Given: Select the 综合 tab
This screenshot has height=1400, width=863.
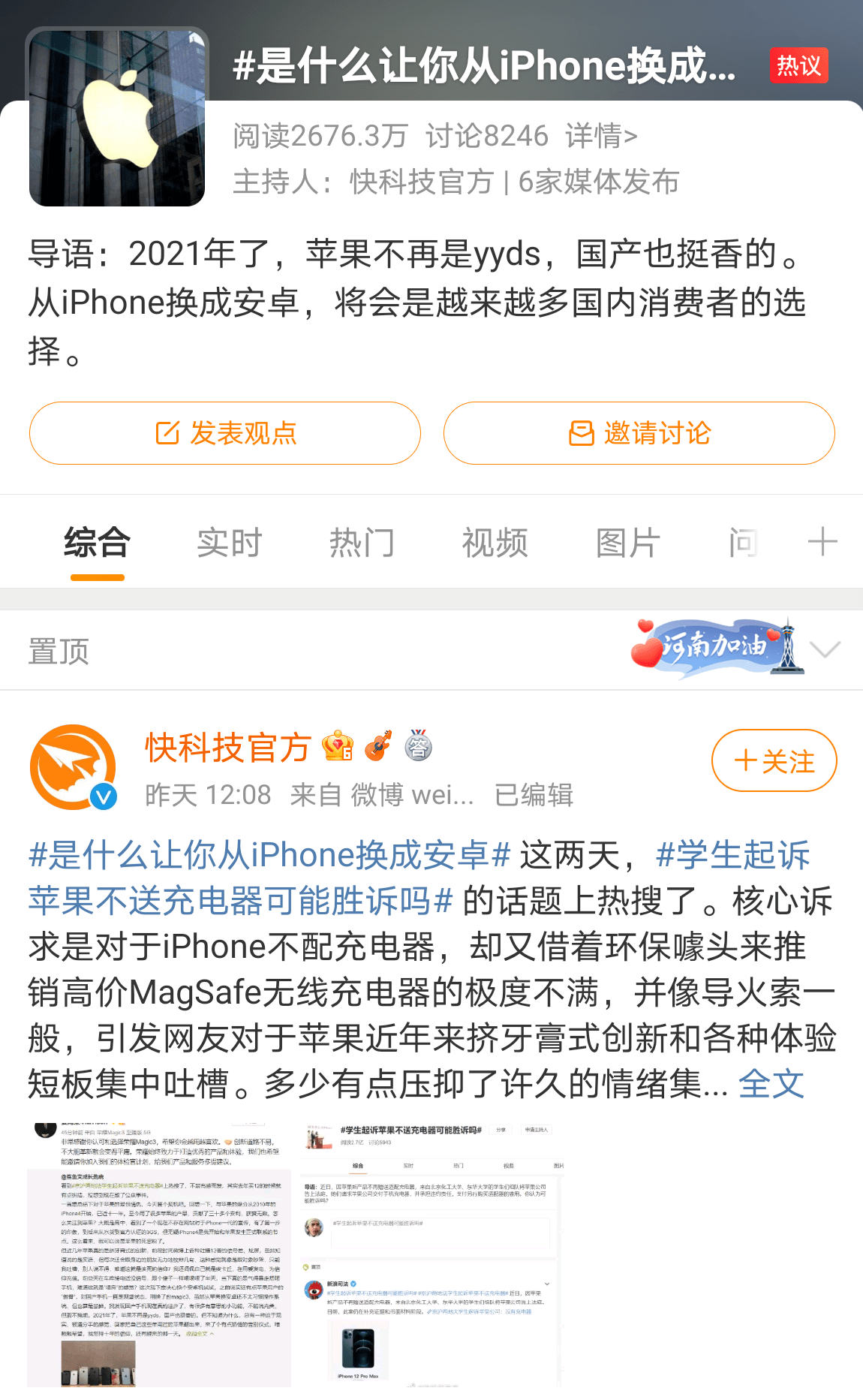Looking at the screenshot, I should [x=97, y=543].
